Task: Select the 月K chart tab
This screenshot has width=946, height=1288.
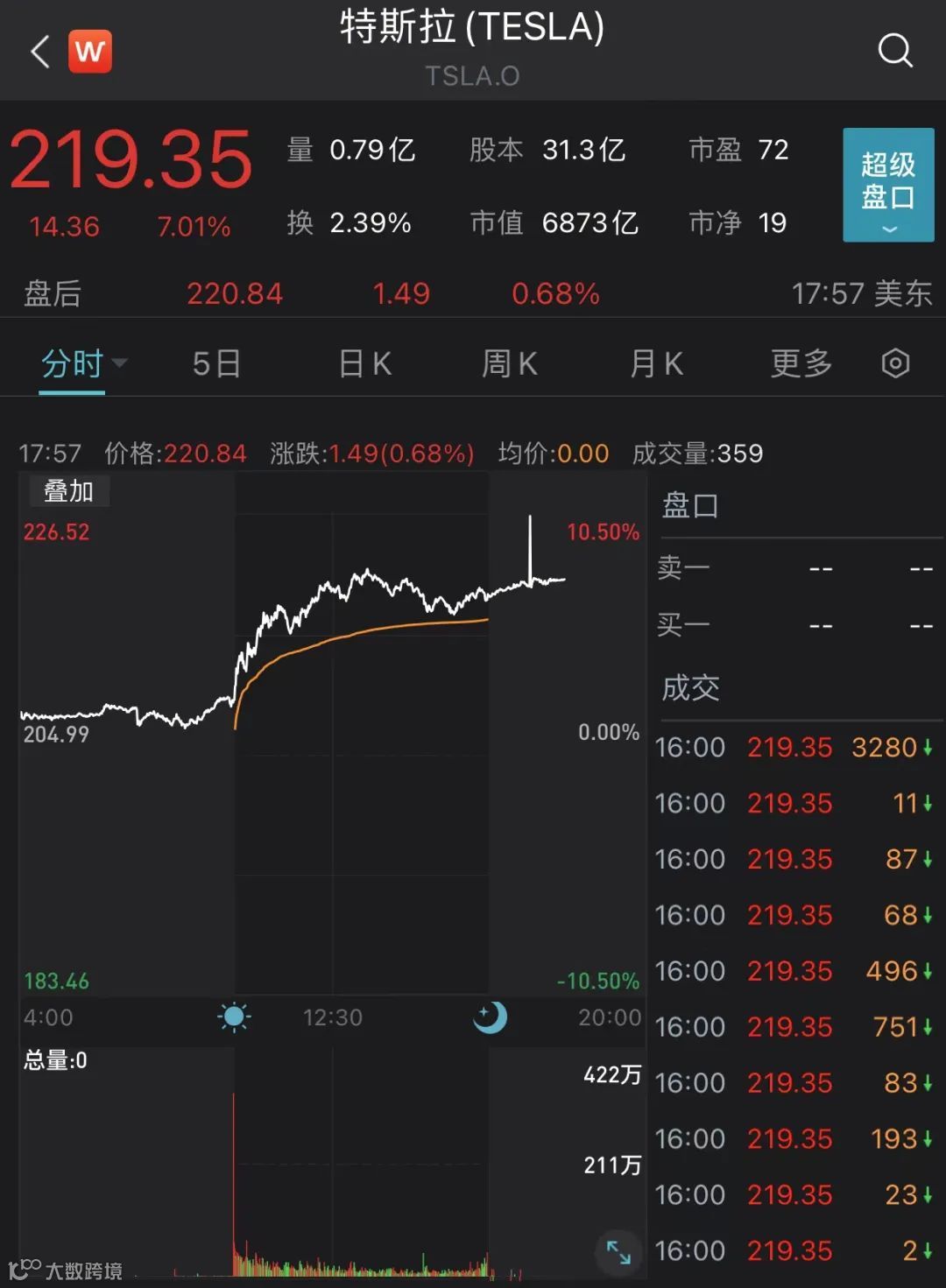Action: [655, 363]
